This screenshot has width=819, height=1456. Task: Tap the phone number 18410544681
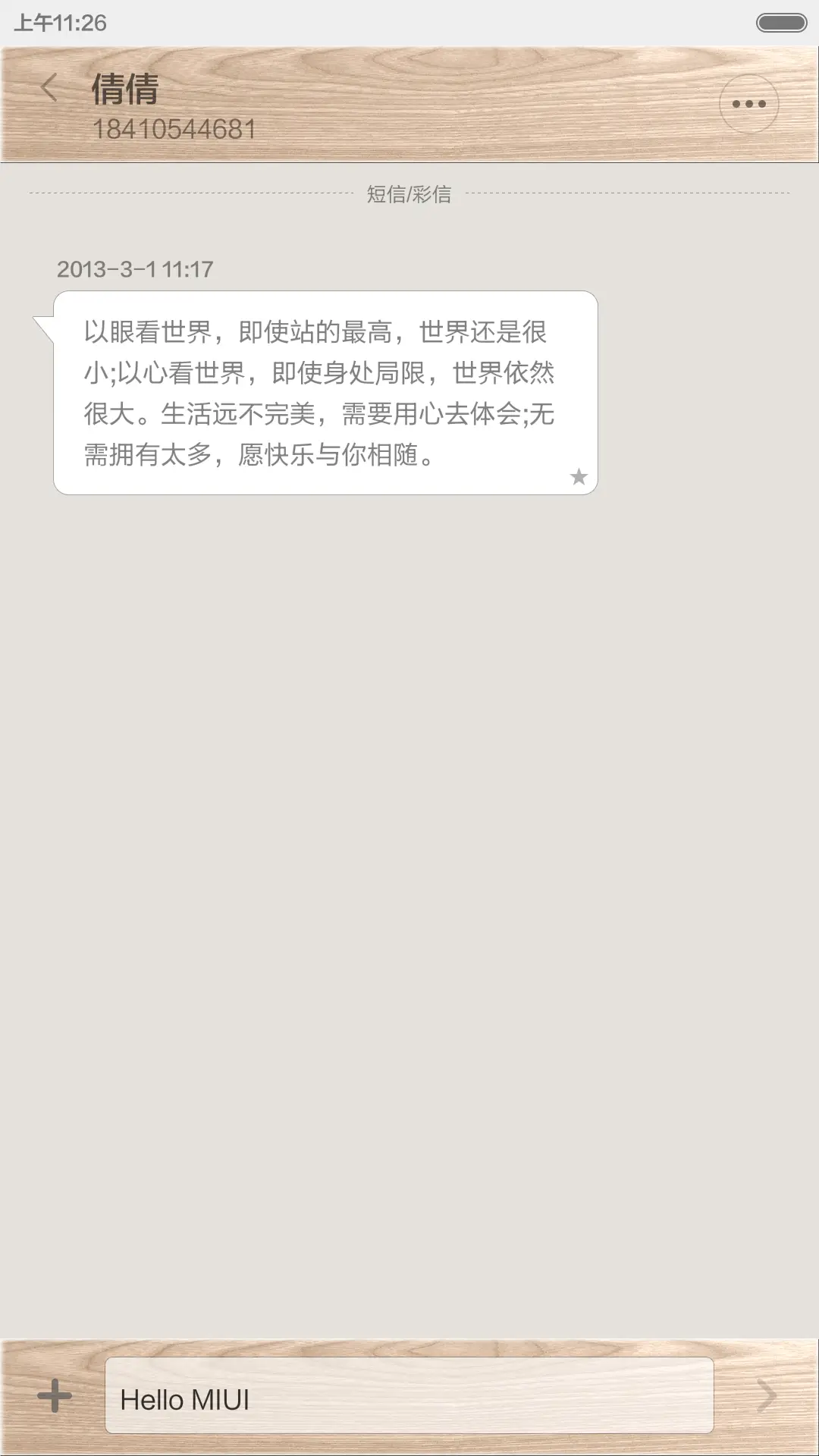pyautogui.click(x=178, y=129)
